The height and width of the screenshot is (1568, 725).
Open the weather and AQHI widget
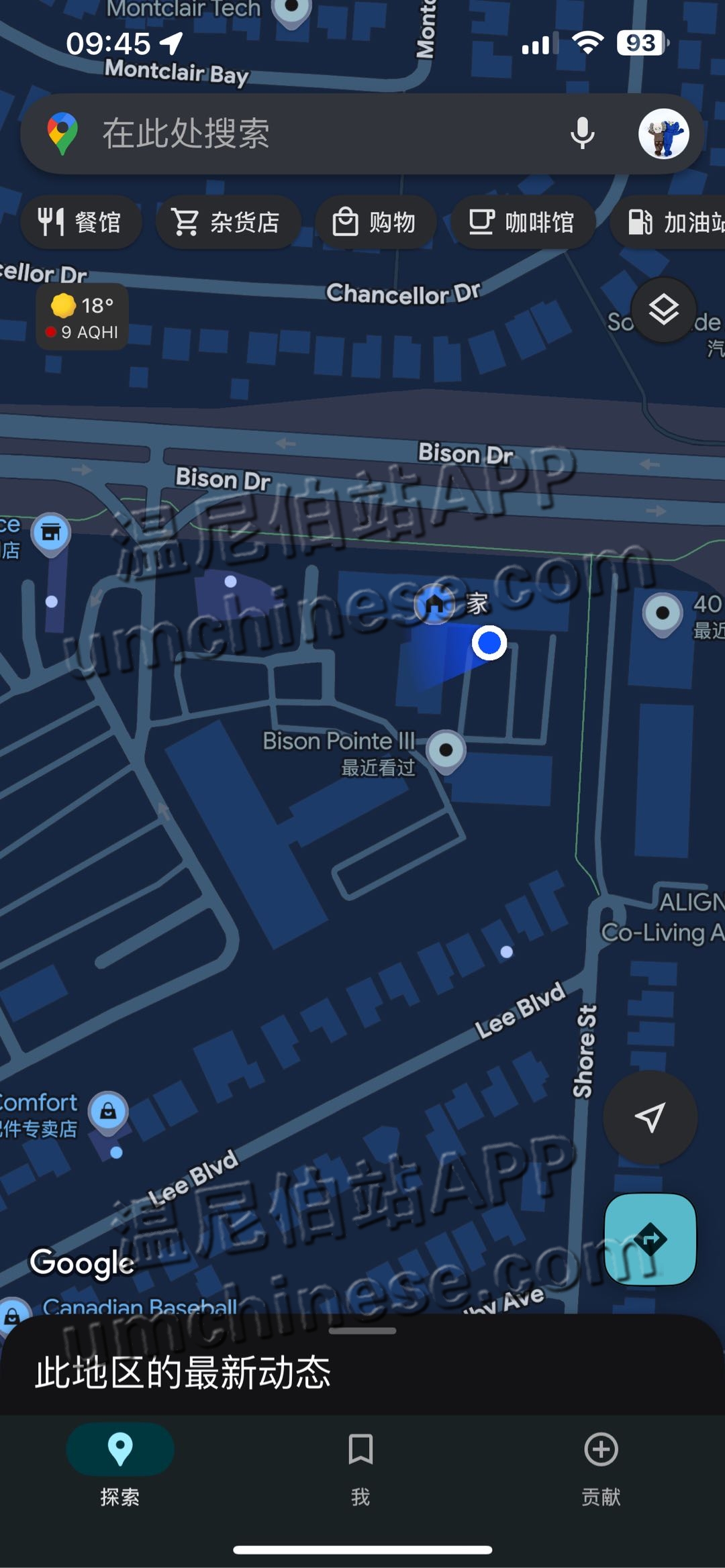point(83,317)
